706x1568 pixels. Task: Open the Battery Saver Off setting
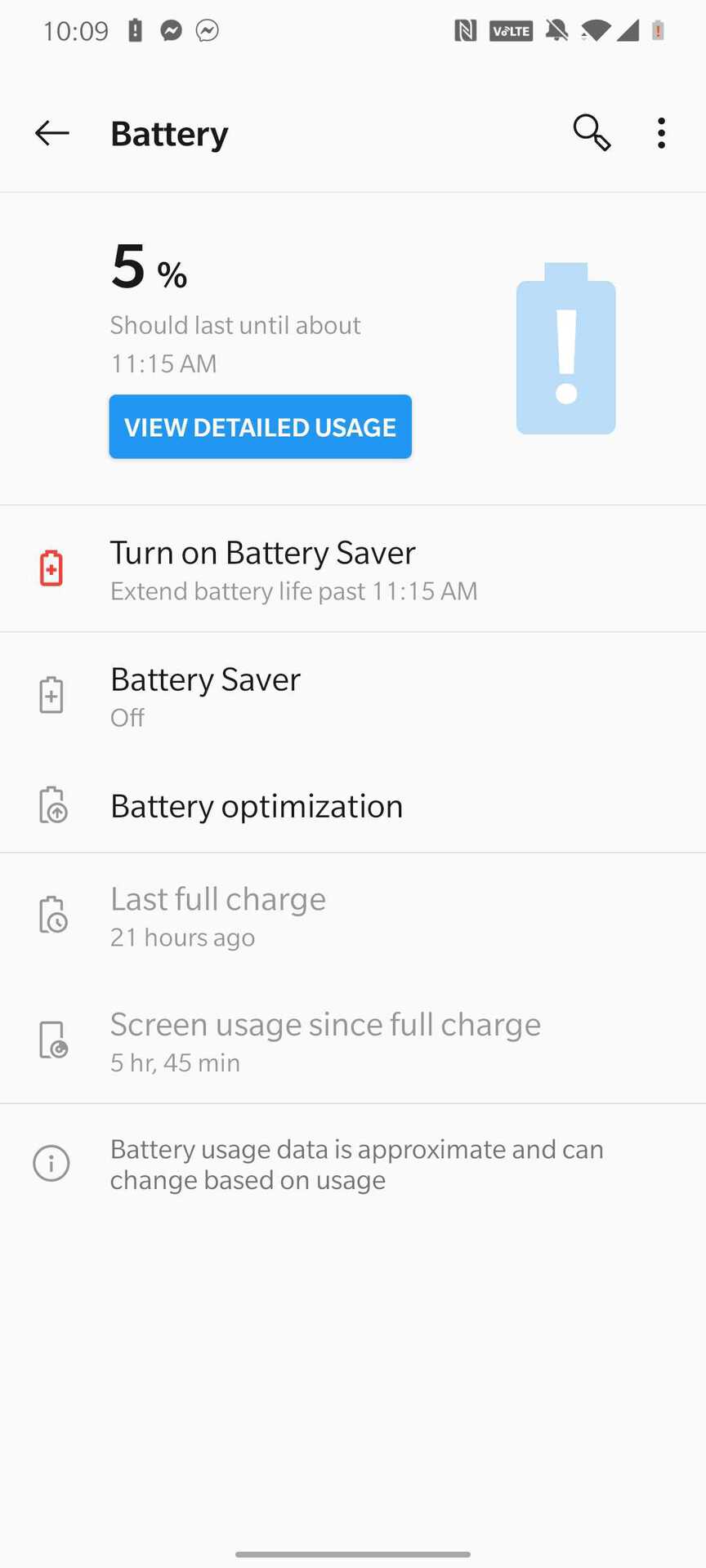pyautogui.click(x=353, y=696)
